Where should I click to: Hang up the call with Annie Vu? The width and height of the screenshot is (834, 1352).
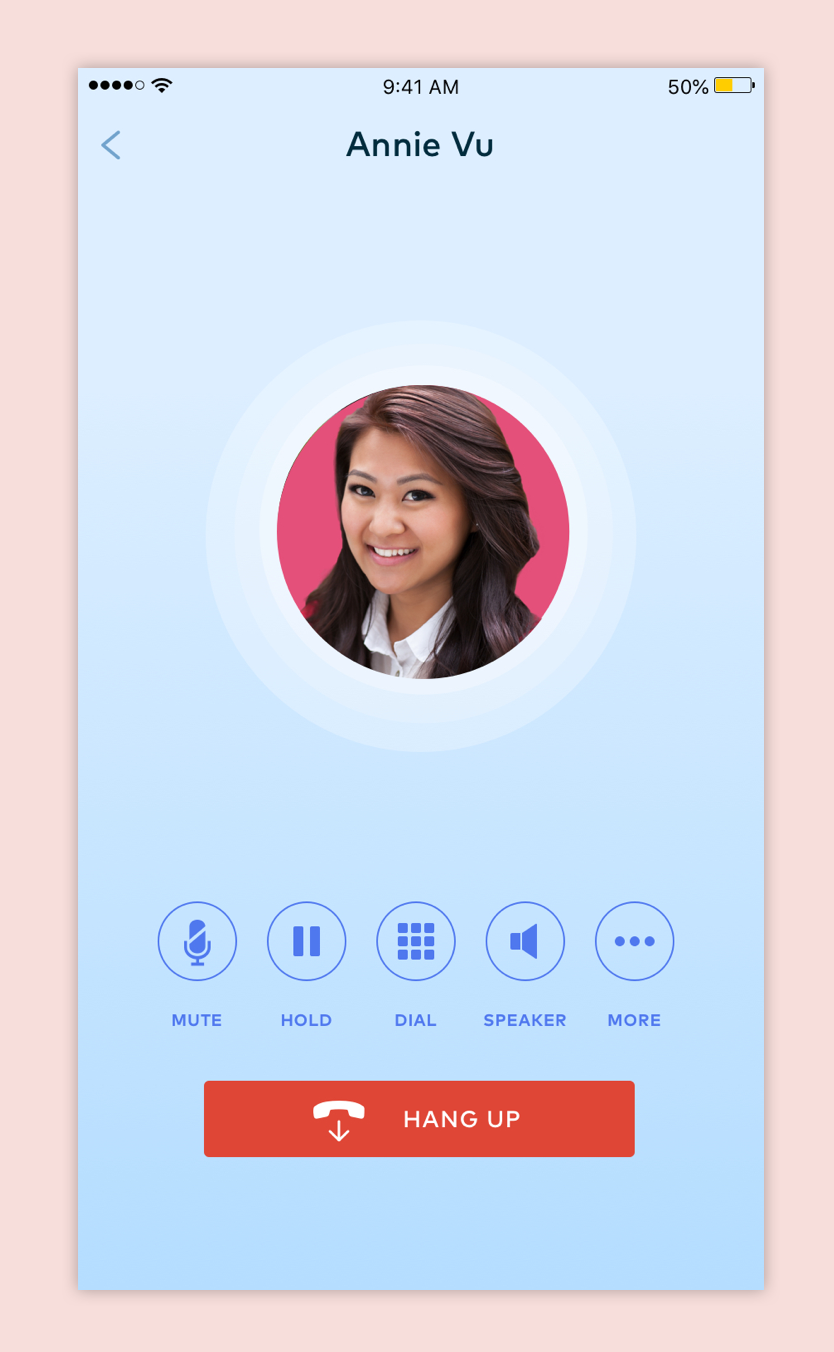pyautogui.click(x=419, y=1119)
